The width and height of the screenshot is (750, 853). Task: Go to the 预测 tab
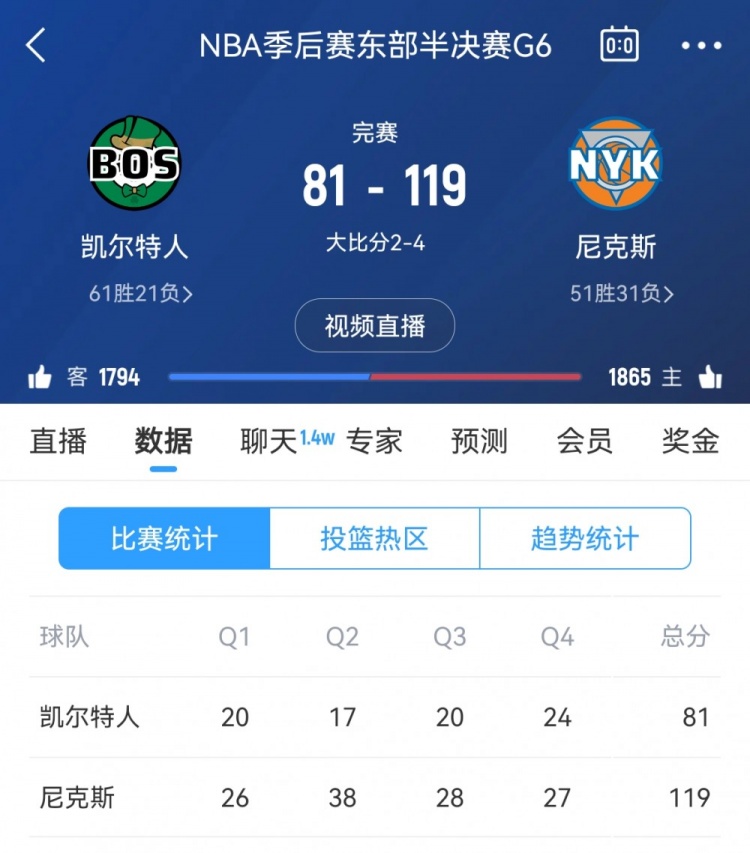pyautogui.click(x=480, y=441)
